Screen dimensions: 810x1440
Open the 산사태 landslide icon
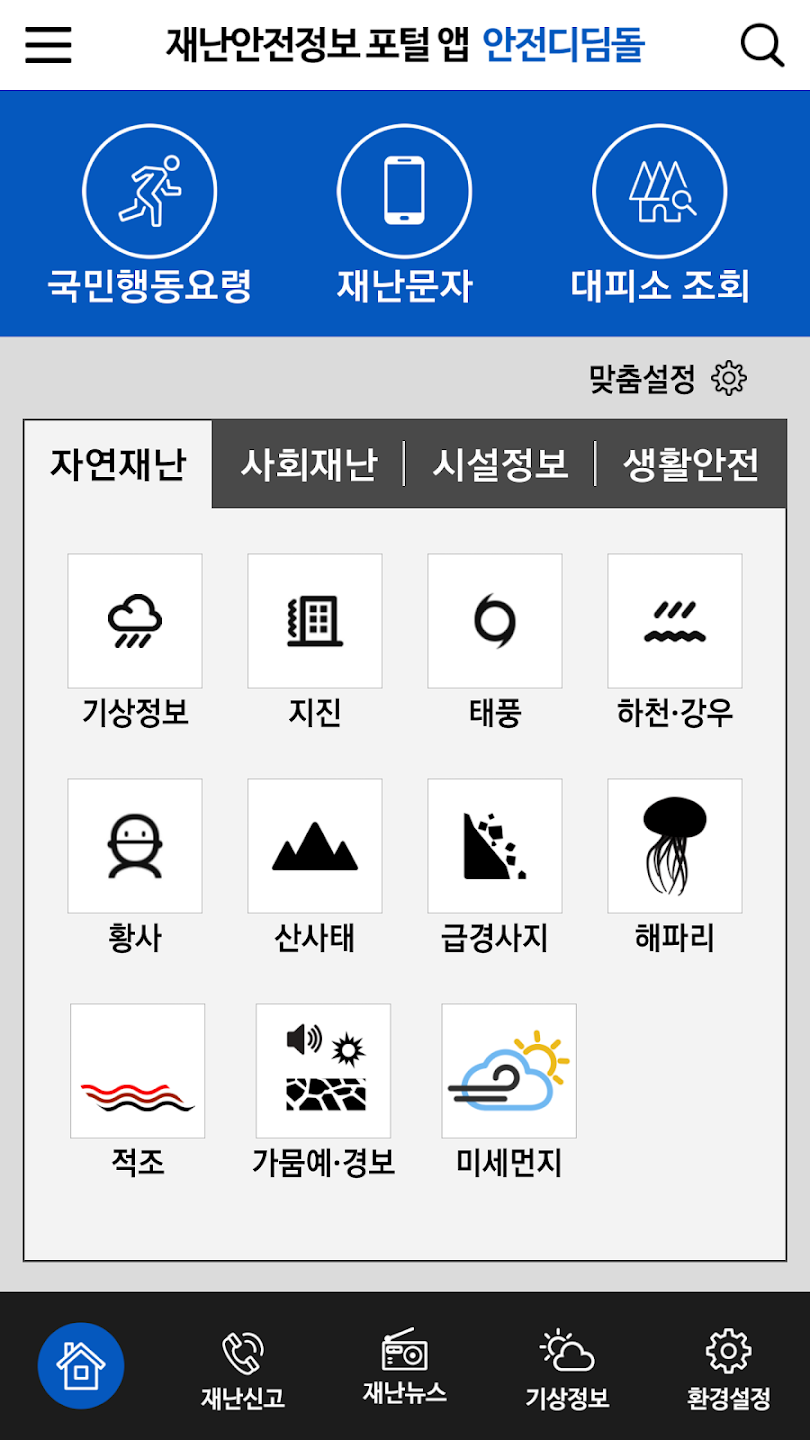pos(315,845)
